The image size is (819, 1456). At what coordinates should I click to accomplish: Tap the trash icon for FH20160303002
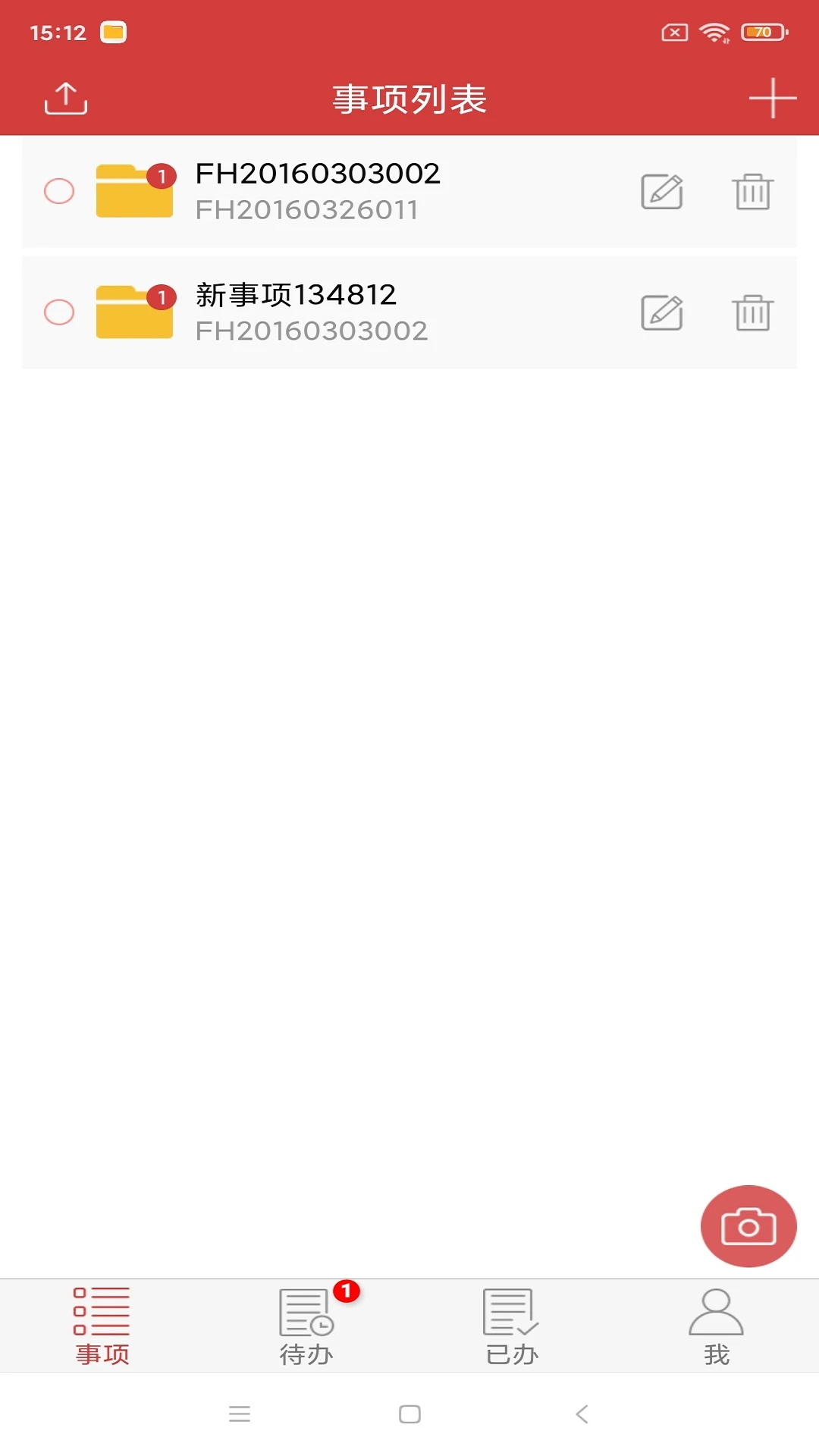click(x=752, y=191)
